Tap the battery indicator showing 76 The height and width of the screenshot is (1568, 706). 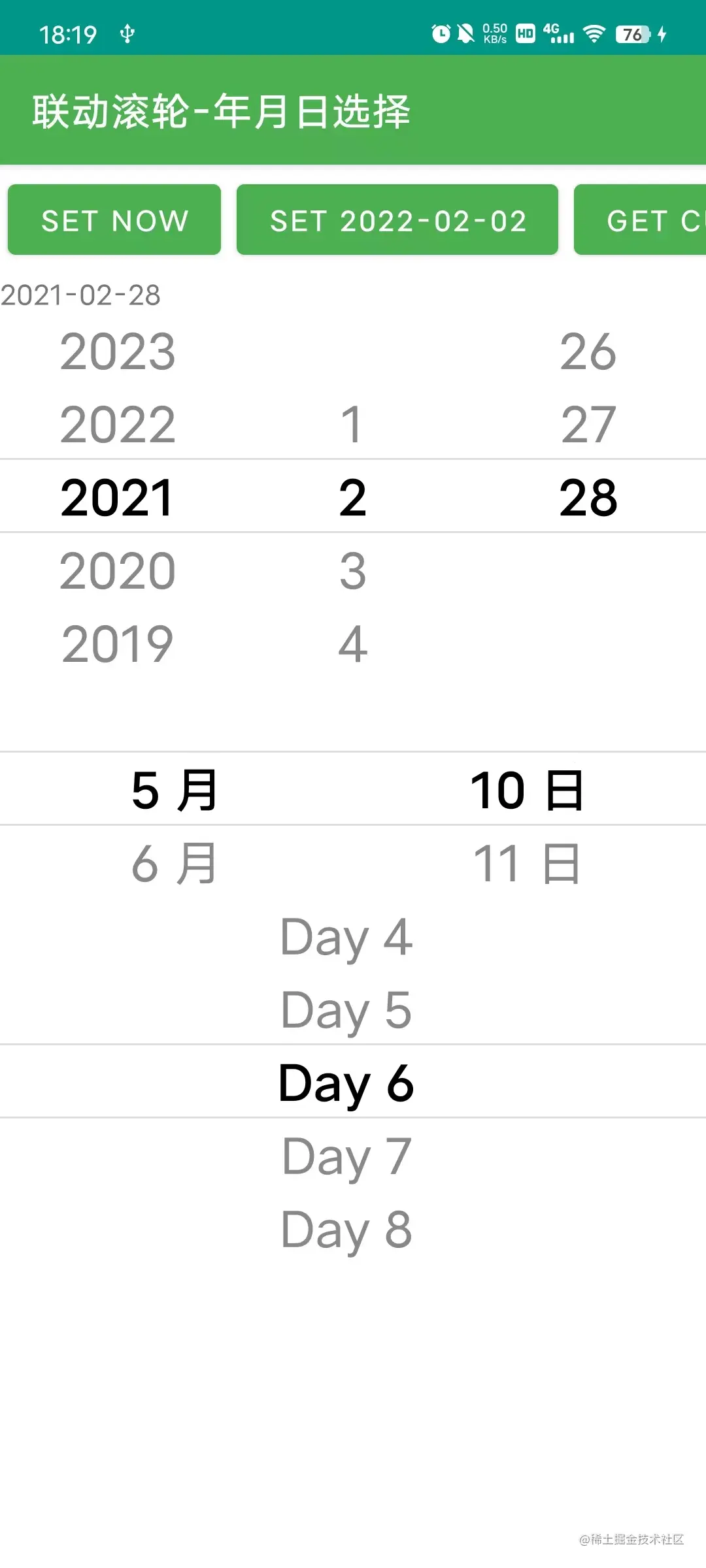tap(631, 34)
